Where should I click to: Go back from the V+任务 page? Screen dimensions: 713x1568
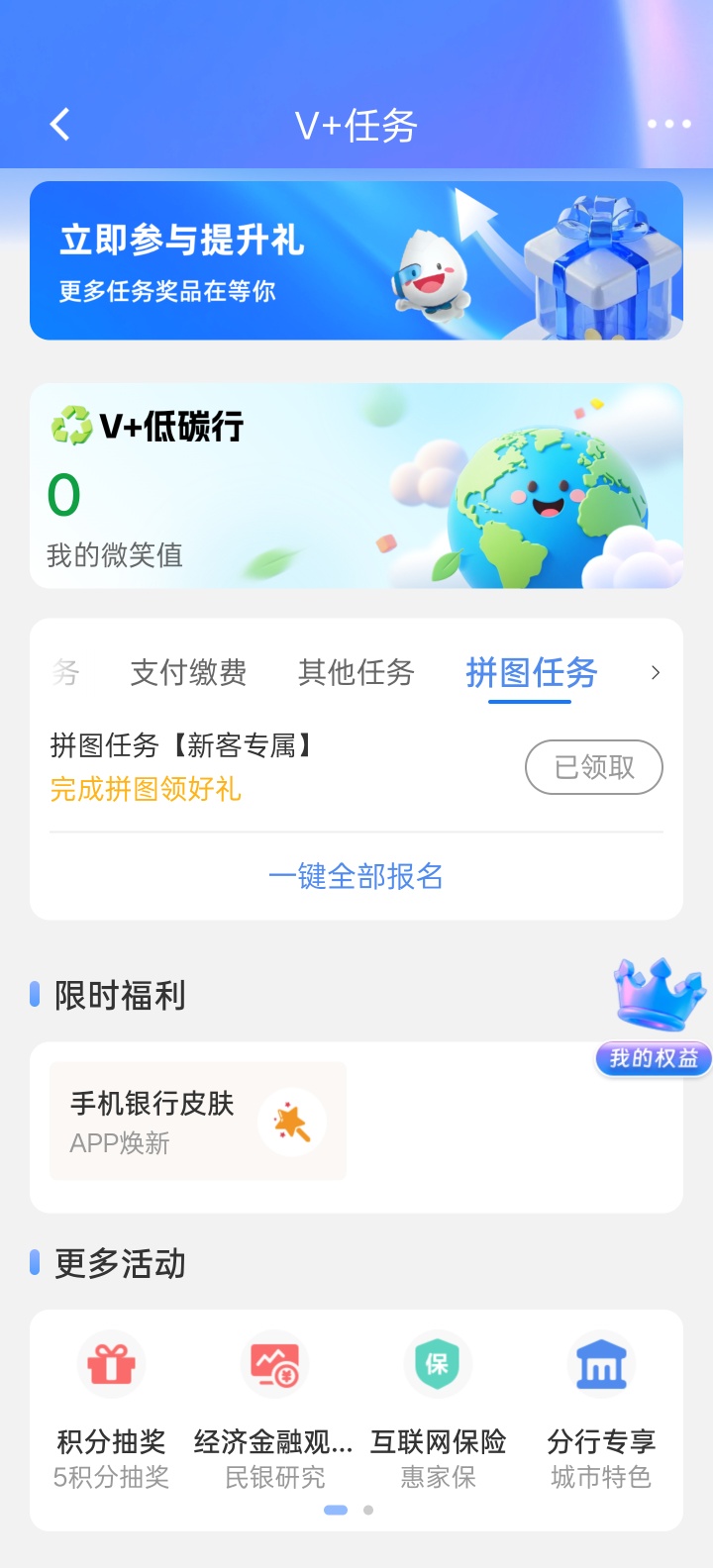coord(60,125)
